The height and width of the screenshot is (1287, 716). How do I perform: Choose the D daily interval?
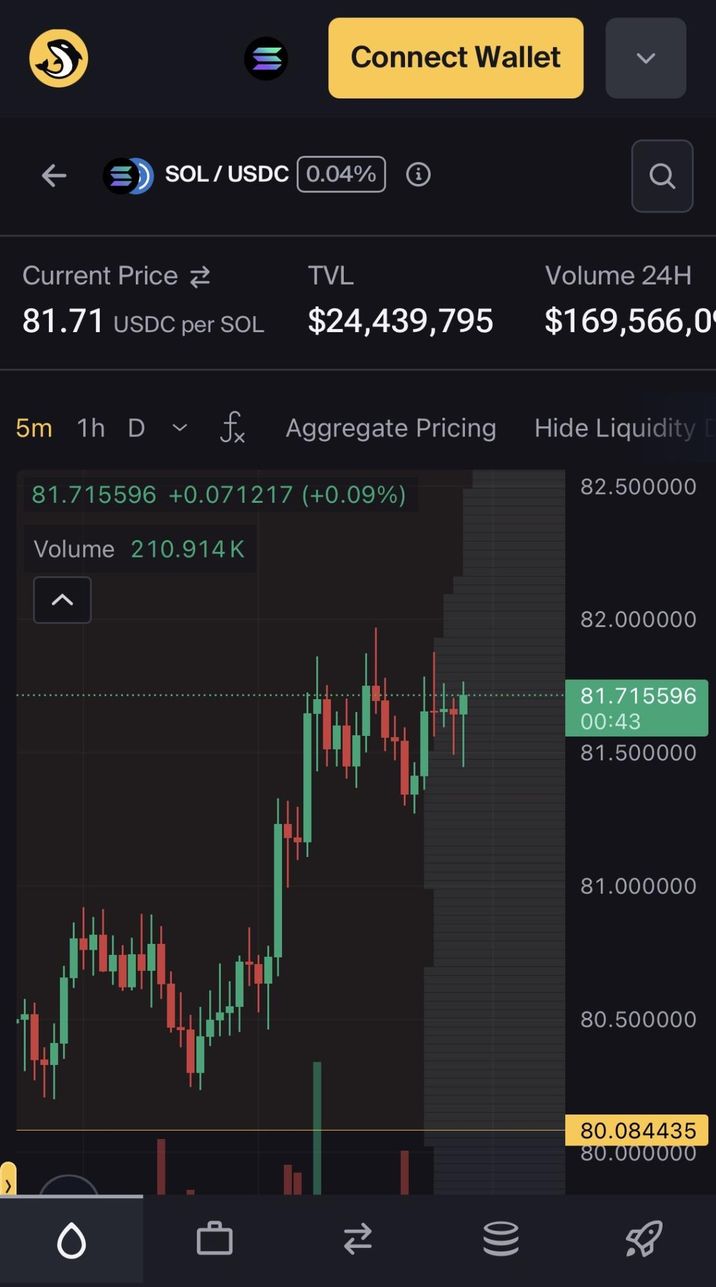(136, 428)
